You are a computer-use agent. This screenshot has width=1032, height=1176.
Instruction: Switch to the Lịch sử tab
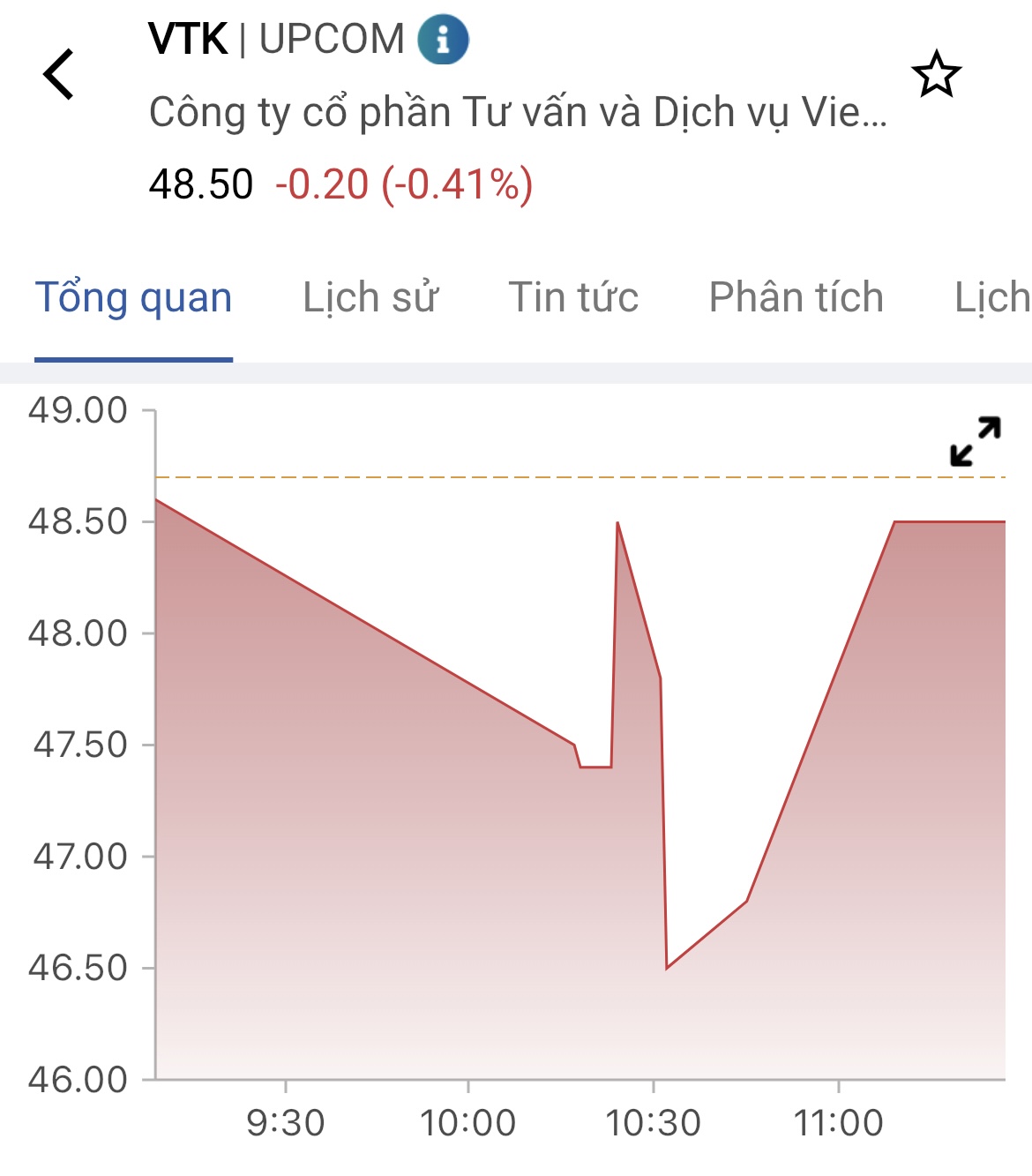click(370, 298)
